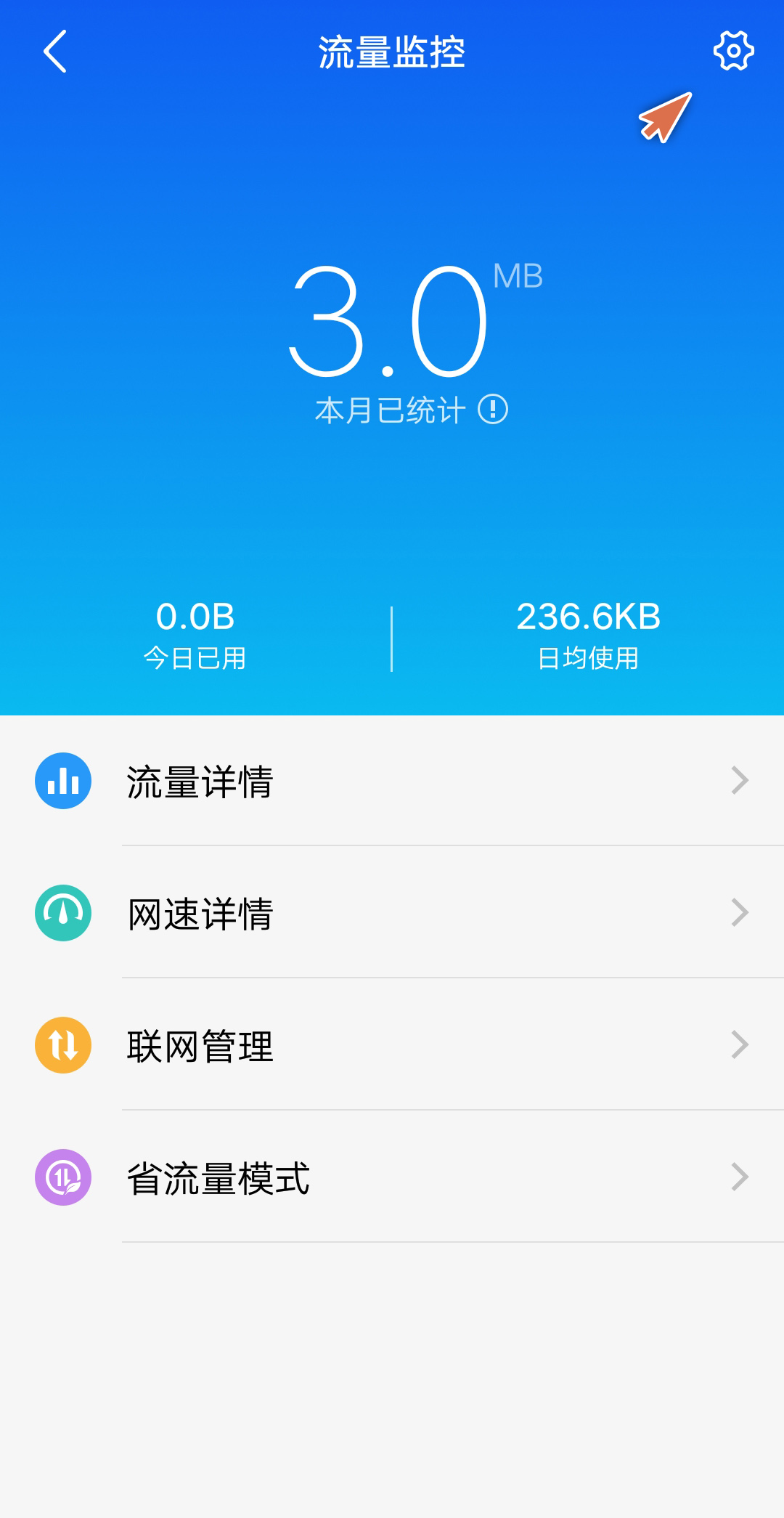Expand 网速详情 via its right chevron
784x1518 pixels.
739,912
